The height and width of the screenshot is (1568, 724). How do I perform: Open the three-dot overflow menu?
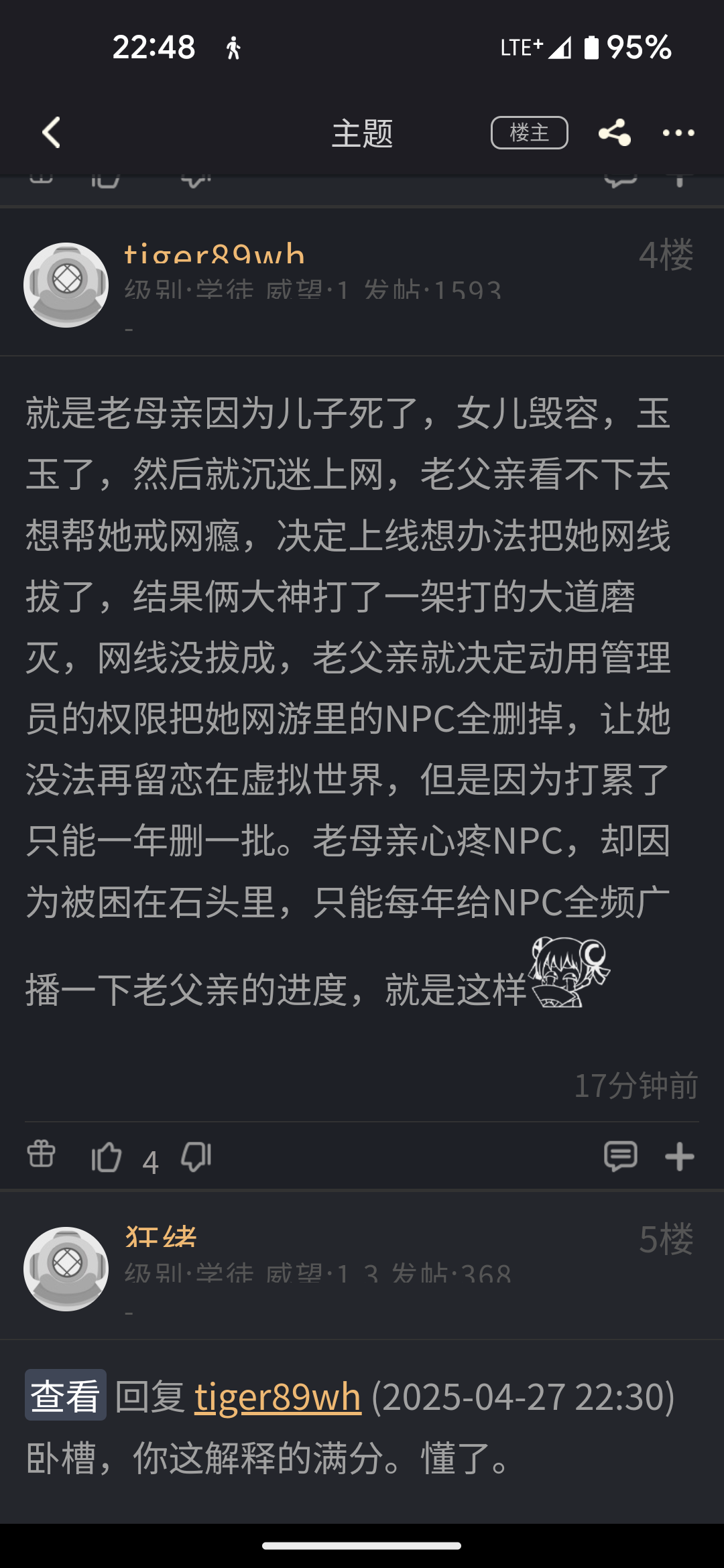(x=678, y=133)
